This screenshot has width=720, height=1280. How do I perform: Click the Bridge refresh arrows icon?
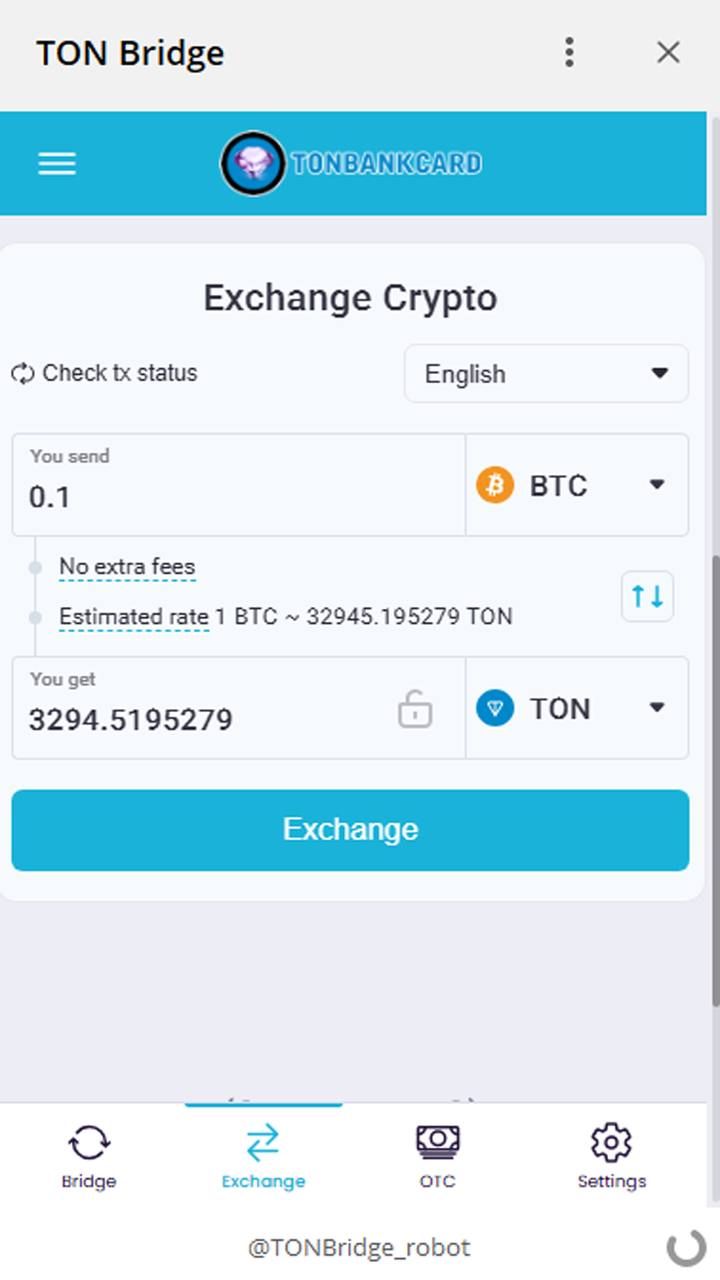88,1139
